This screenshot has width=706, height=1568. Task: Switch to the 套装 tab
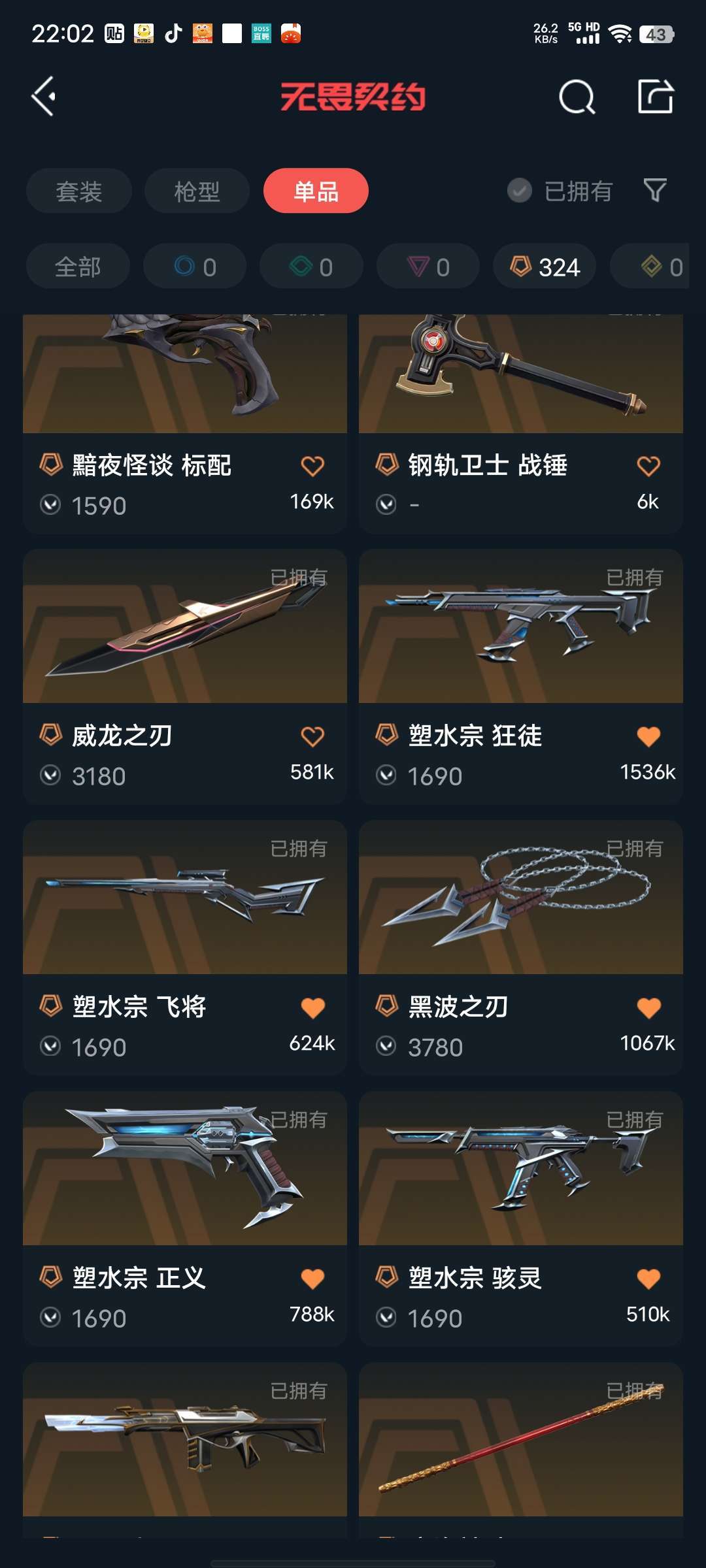(x=79, y=191)
